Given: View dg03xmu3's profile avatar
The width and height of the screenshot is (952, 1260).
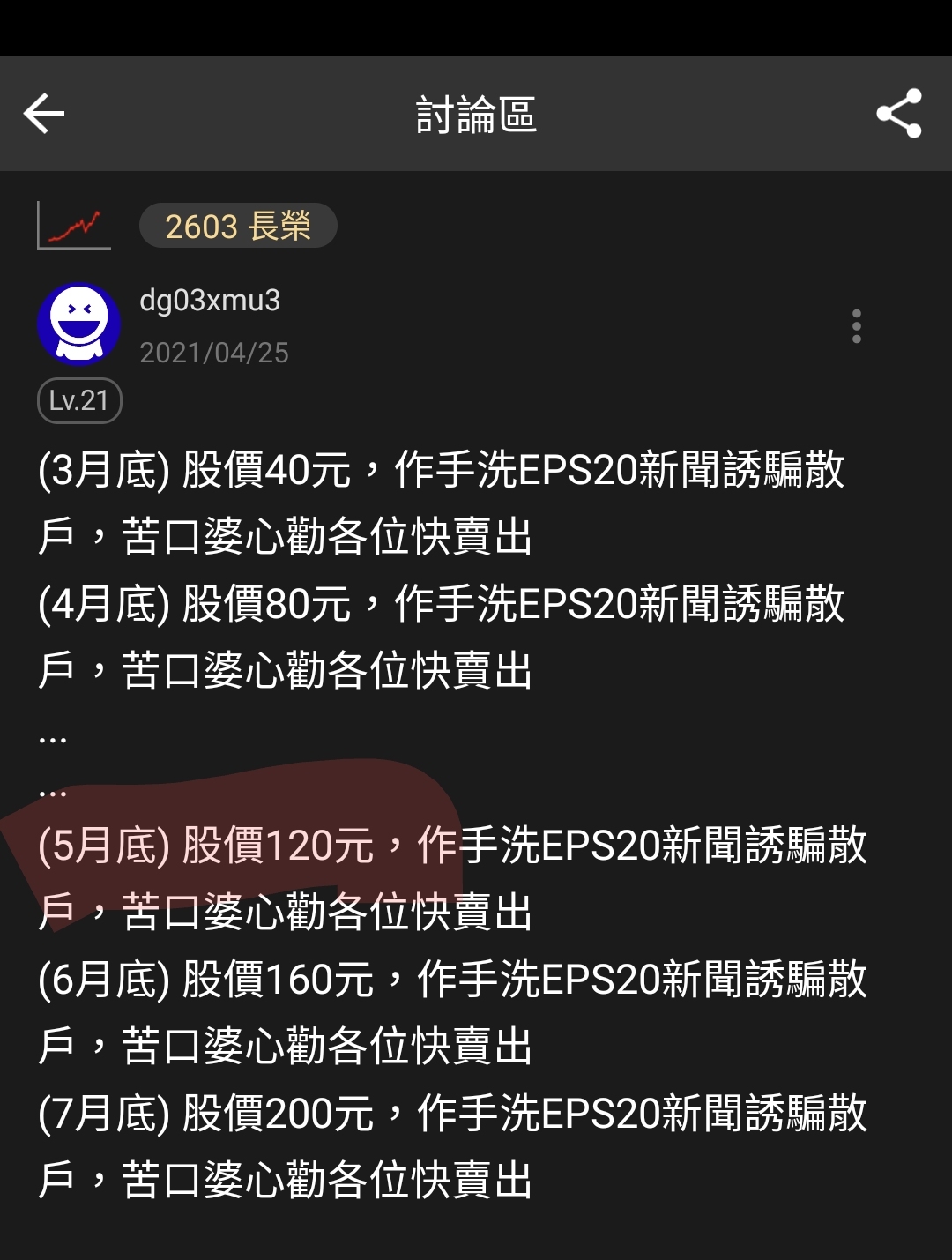Looking at the screenshot, I should click(x=78, y=324).
